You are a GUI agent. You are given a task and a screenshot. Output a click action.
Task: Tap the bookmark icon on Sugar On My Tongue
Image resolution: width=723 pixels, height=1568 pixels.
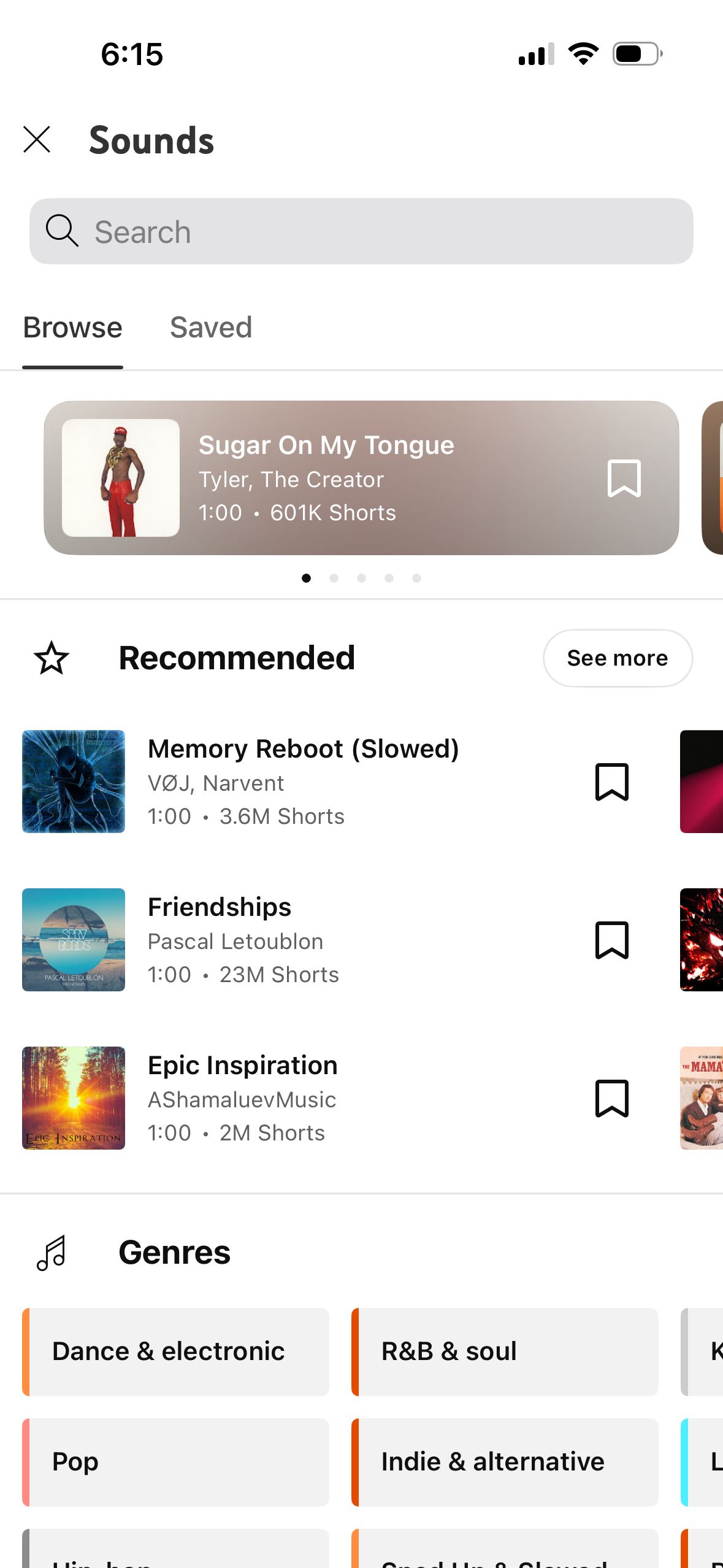point(625,479)
